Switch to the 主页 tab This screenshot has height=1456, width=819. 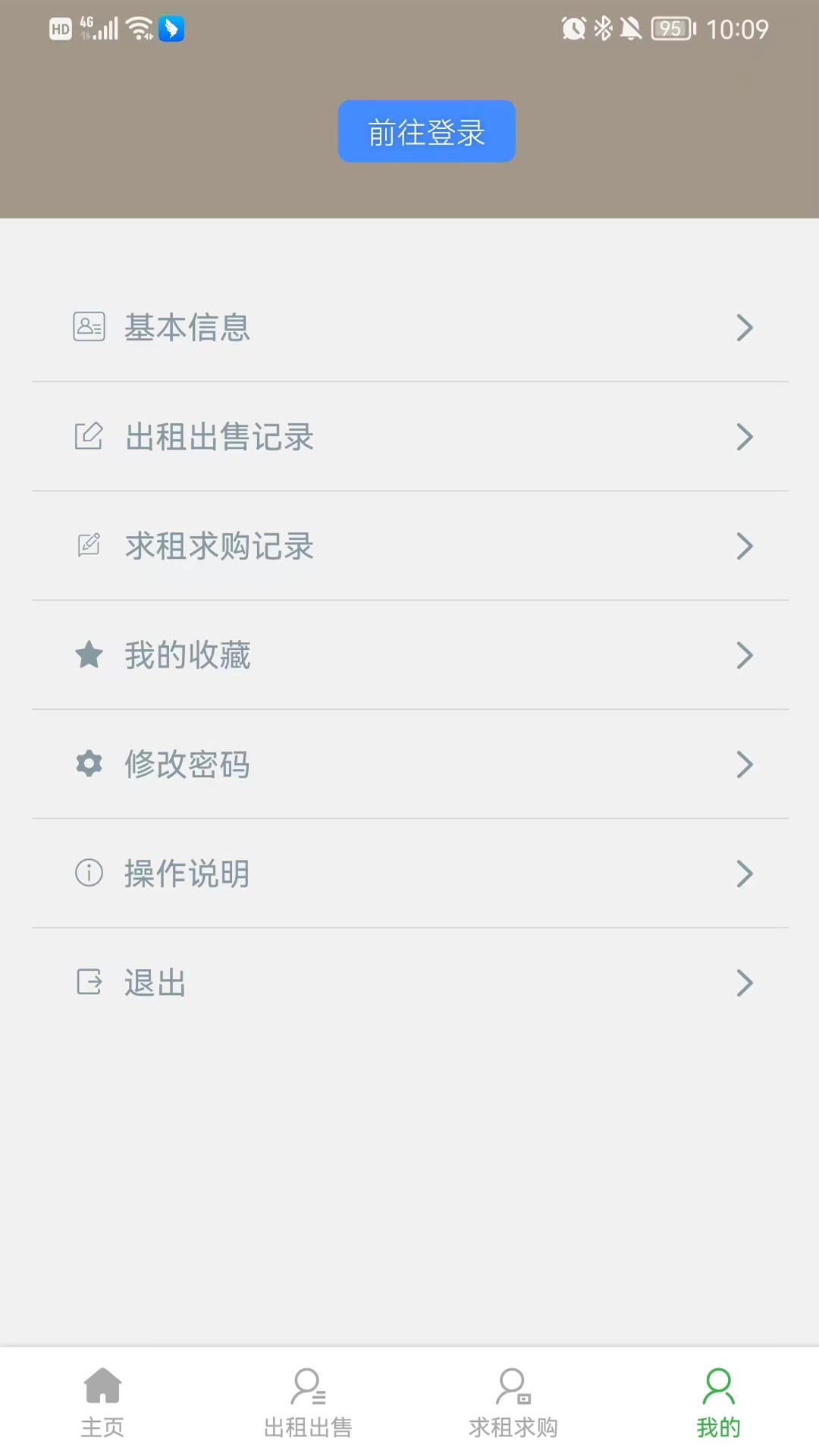(x=102, y=1403)
